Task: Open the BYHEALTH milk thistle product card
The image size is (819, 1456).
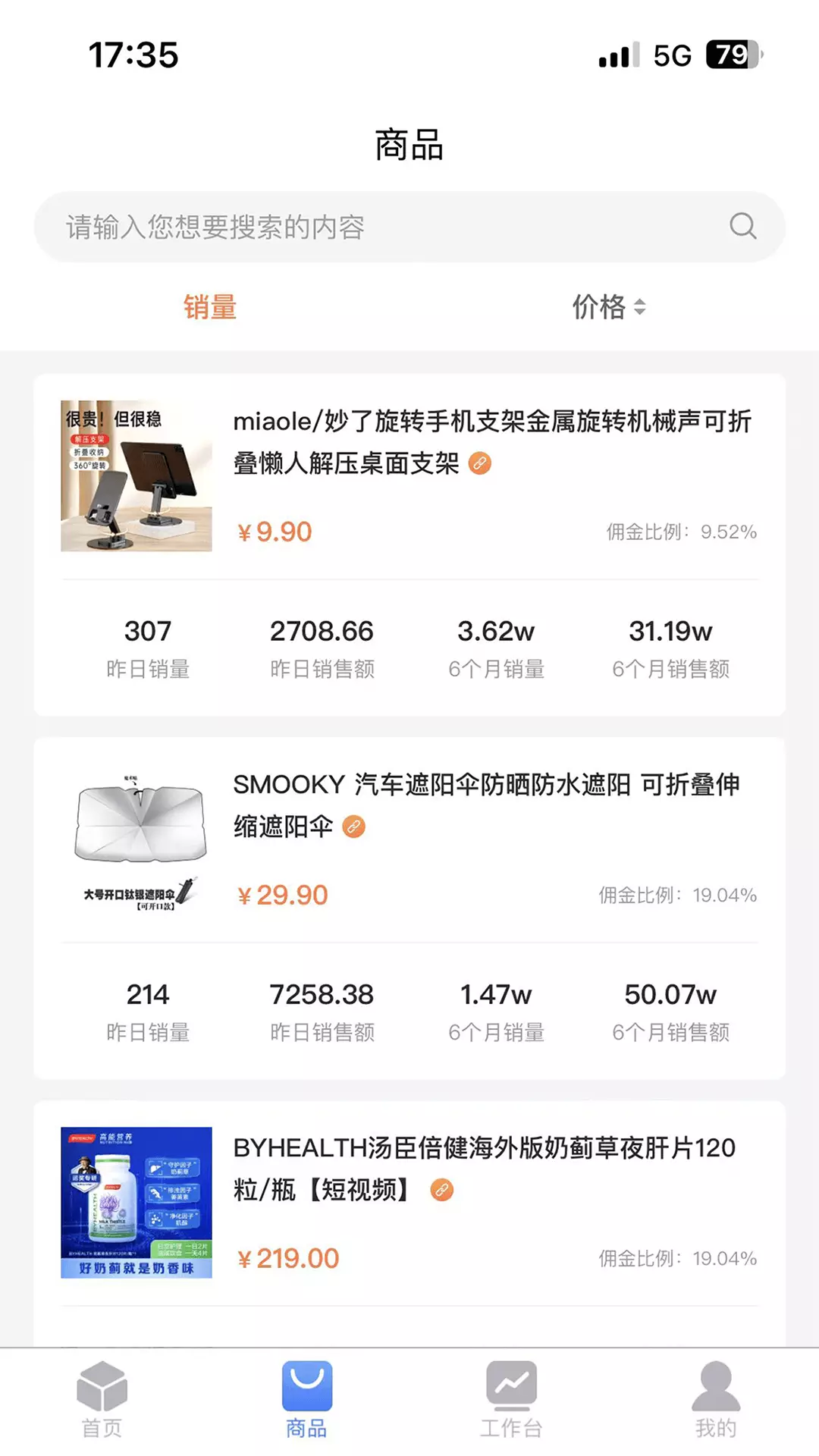Action: tap(409, 1223)
